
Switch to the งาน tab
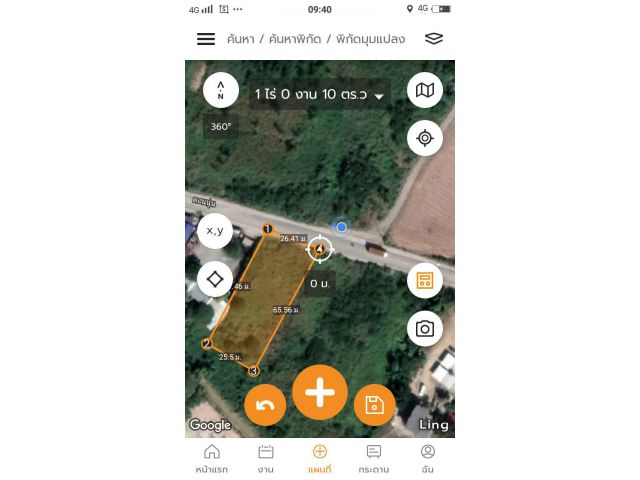[x=266, y=459]
